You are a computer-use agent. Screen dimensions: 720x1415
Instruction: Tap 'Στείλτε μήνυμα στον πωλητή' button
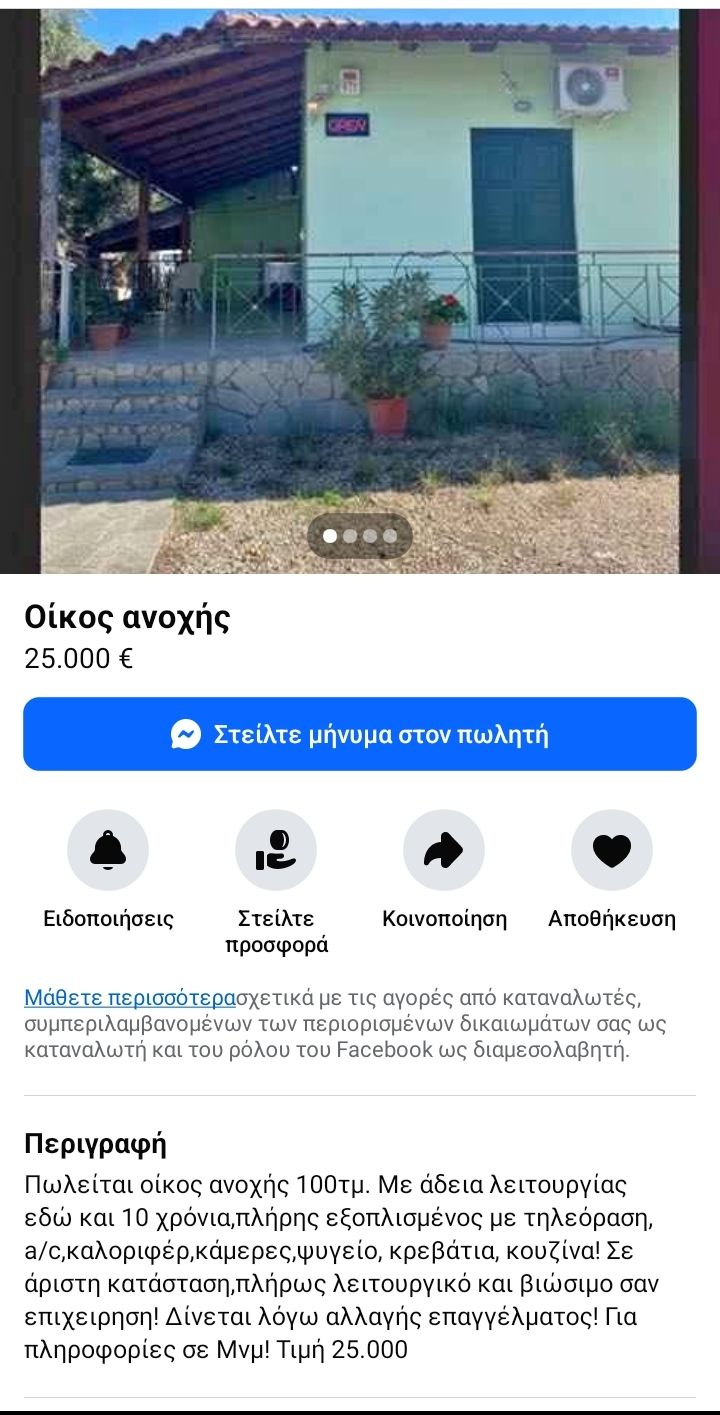[360, 735]
